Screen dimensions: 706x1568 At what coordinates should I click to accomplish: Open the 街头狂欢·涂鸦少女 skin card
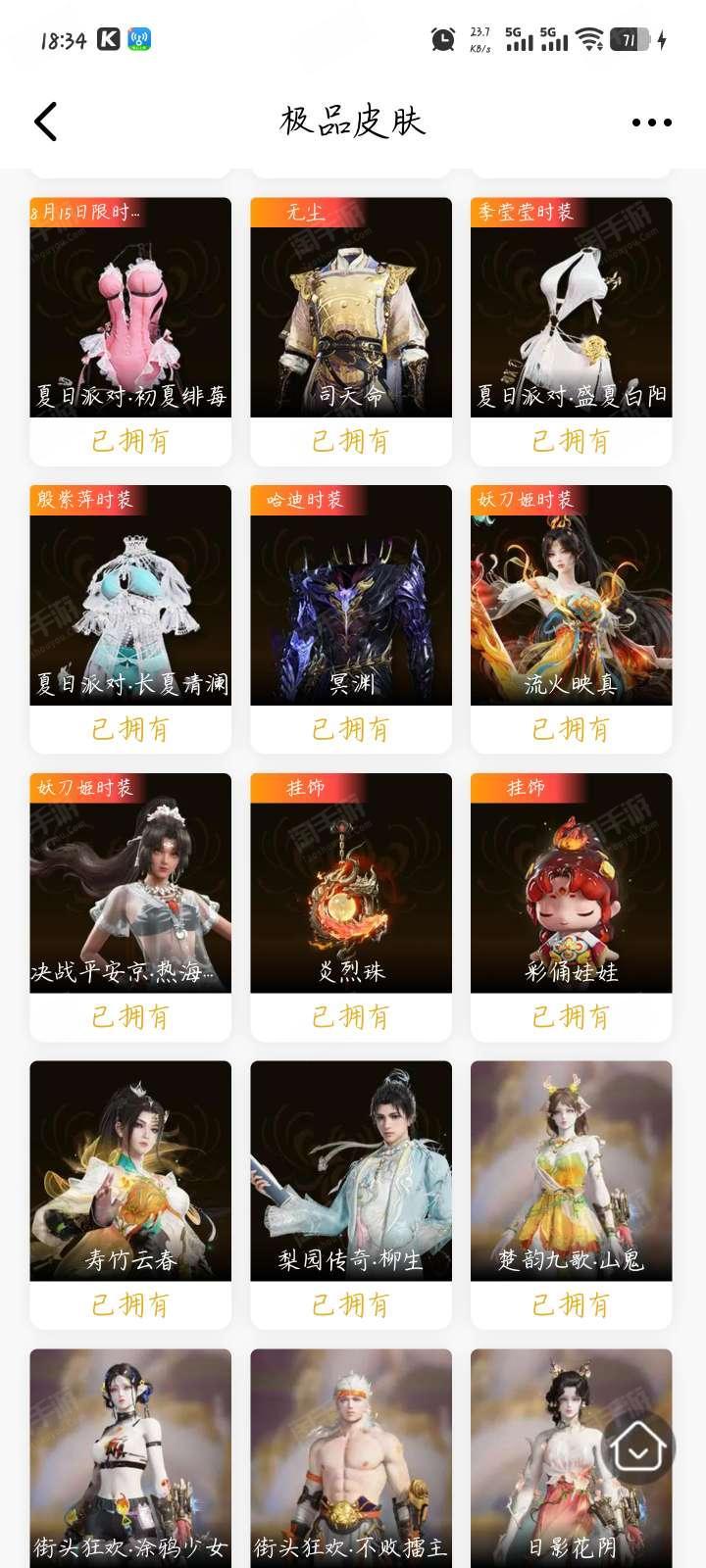pyautogui.click(x=130, y=1458)
